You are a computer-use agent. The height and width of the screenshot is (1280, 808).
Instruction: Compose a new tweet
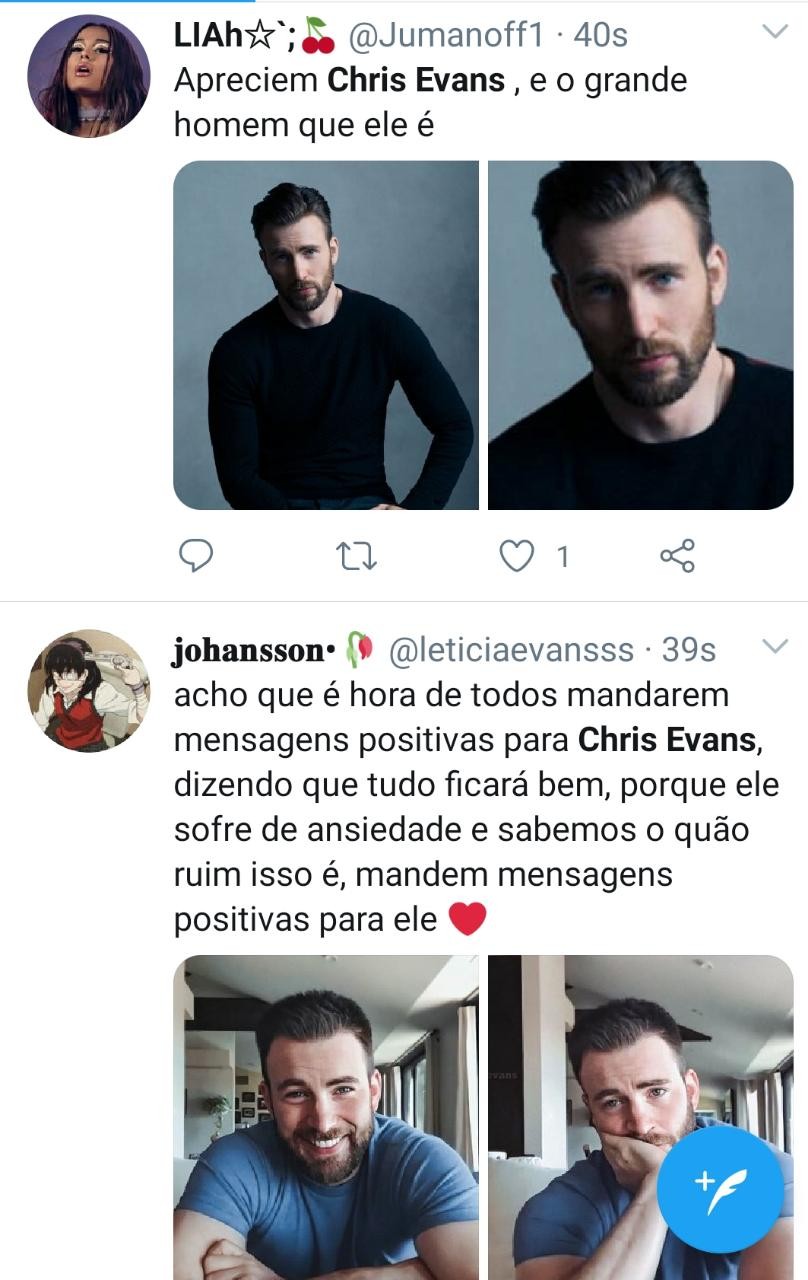pos(720,1188)
